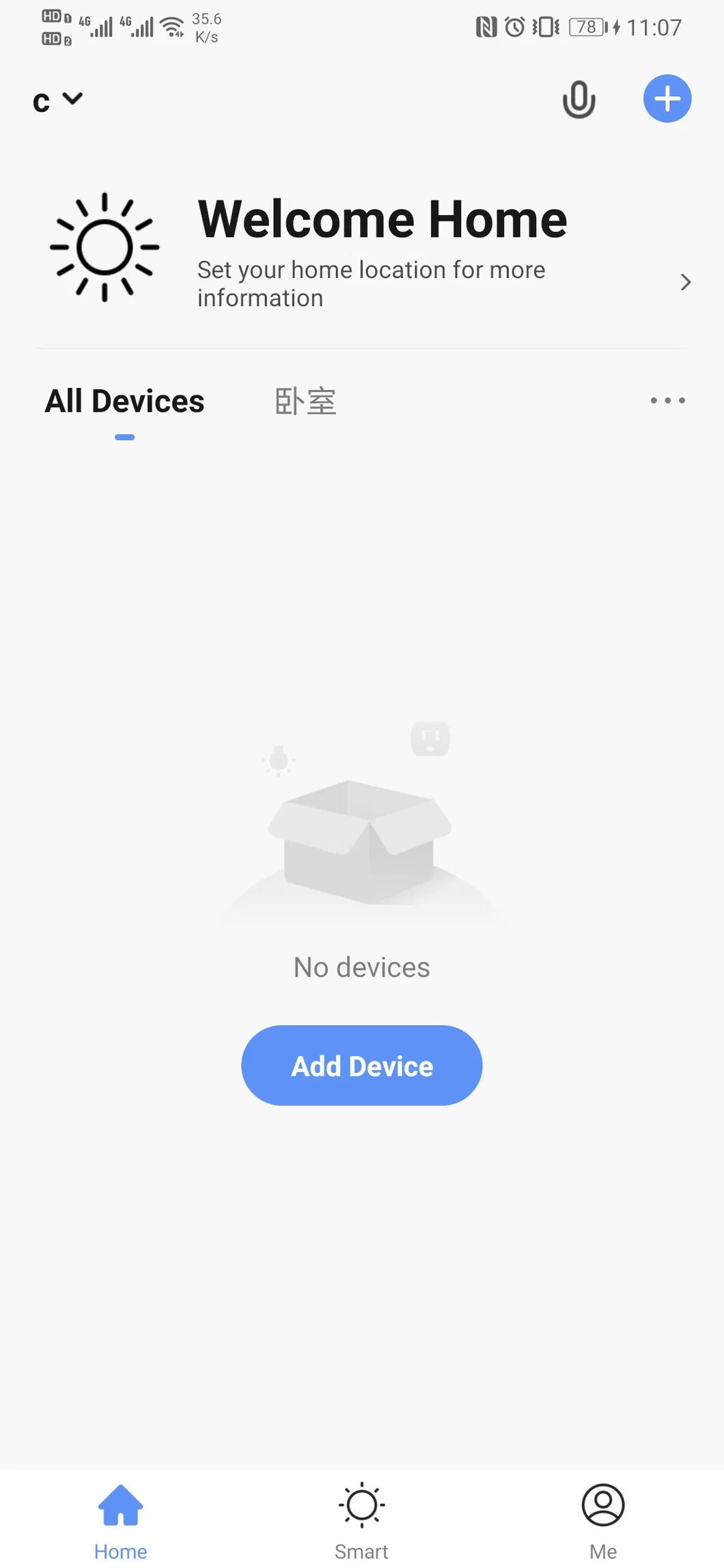Check the battery indicator in status bar
This screenshot has width=724, height=1568.
(585, 27)
